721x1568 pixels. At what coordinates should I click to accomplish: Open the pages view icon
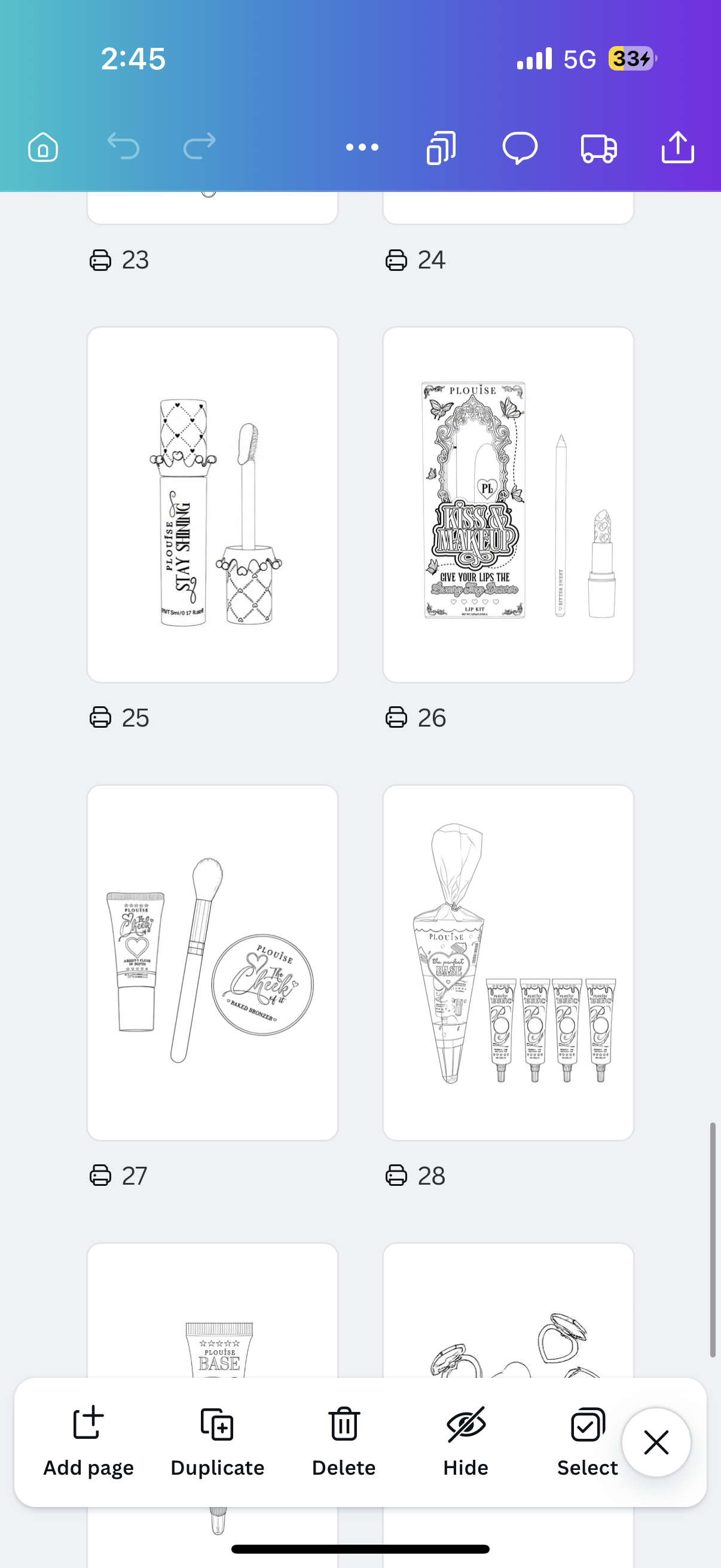coord(441,147)
